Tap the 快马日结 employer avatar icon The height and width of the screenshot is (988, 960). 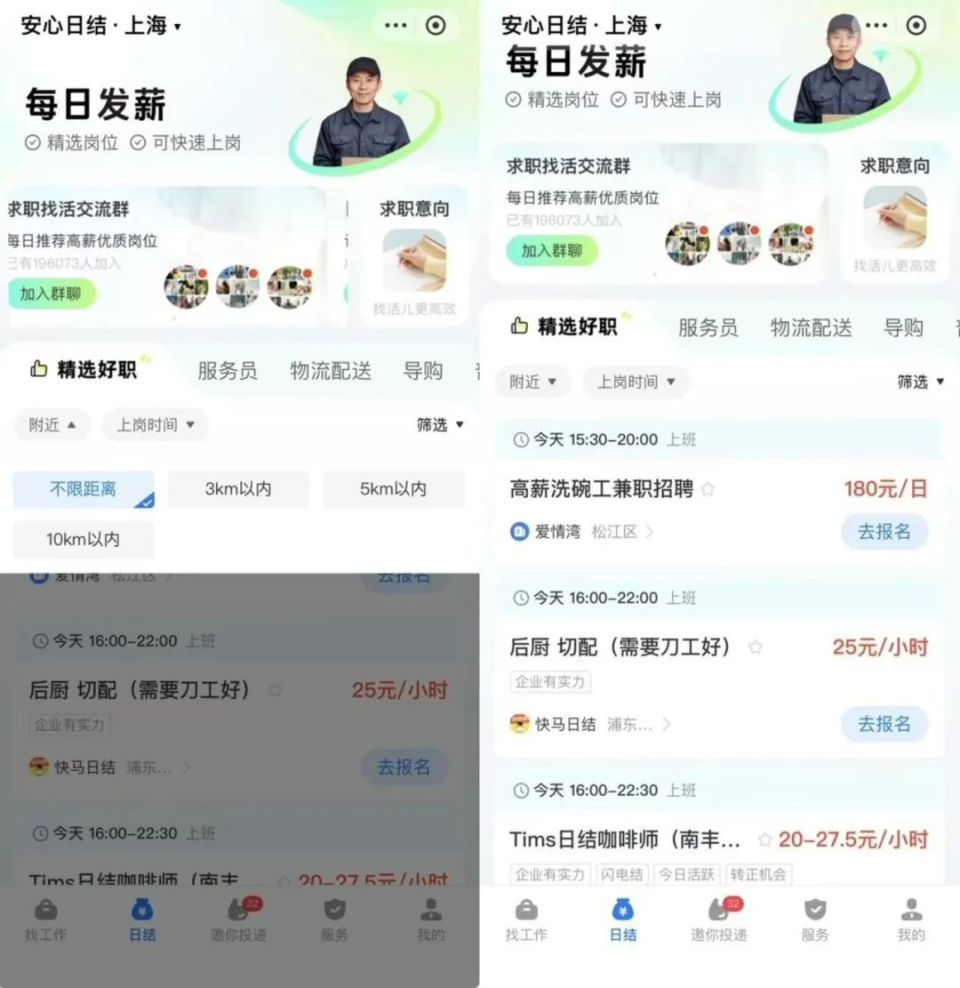[x=519, y=724]
